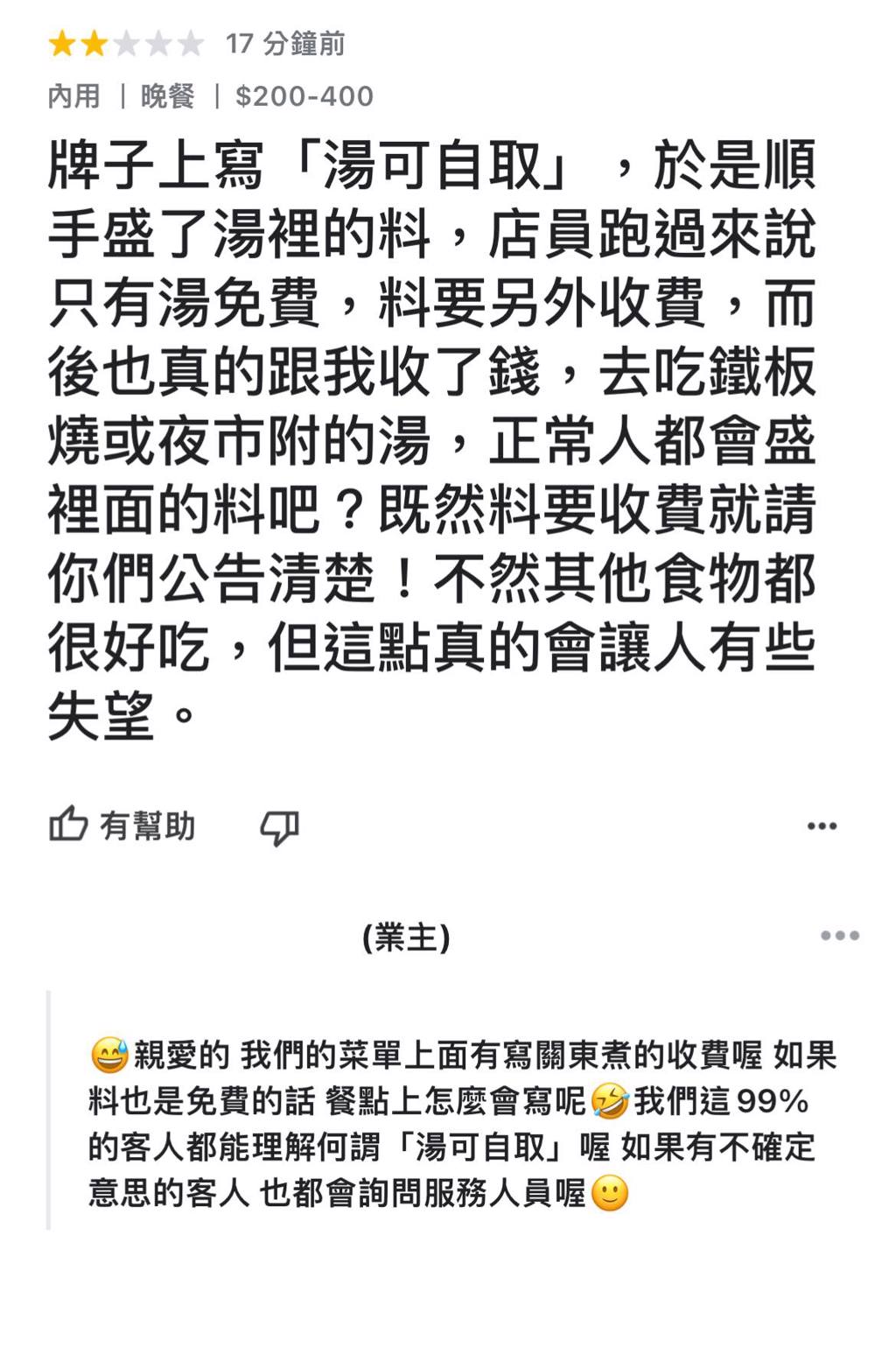Image resolution: width=896 pixels, height=1354 pixels.
Task: Open the overflow menu for the two-star review
Action: click(822, 826)
